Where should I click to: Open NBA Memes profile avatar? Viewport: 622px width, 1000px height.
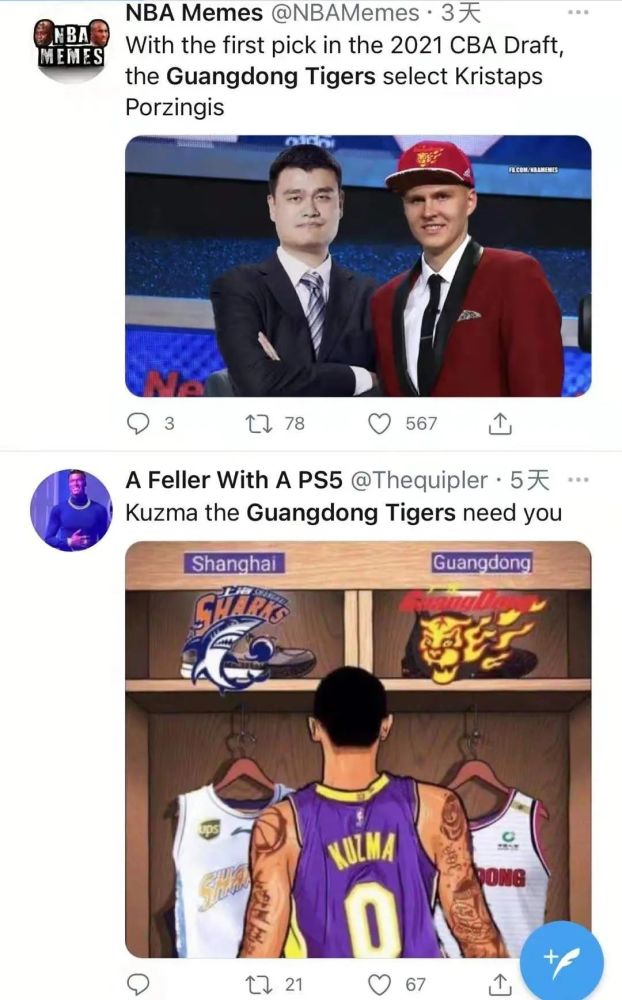tap(71, 49)
